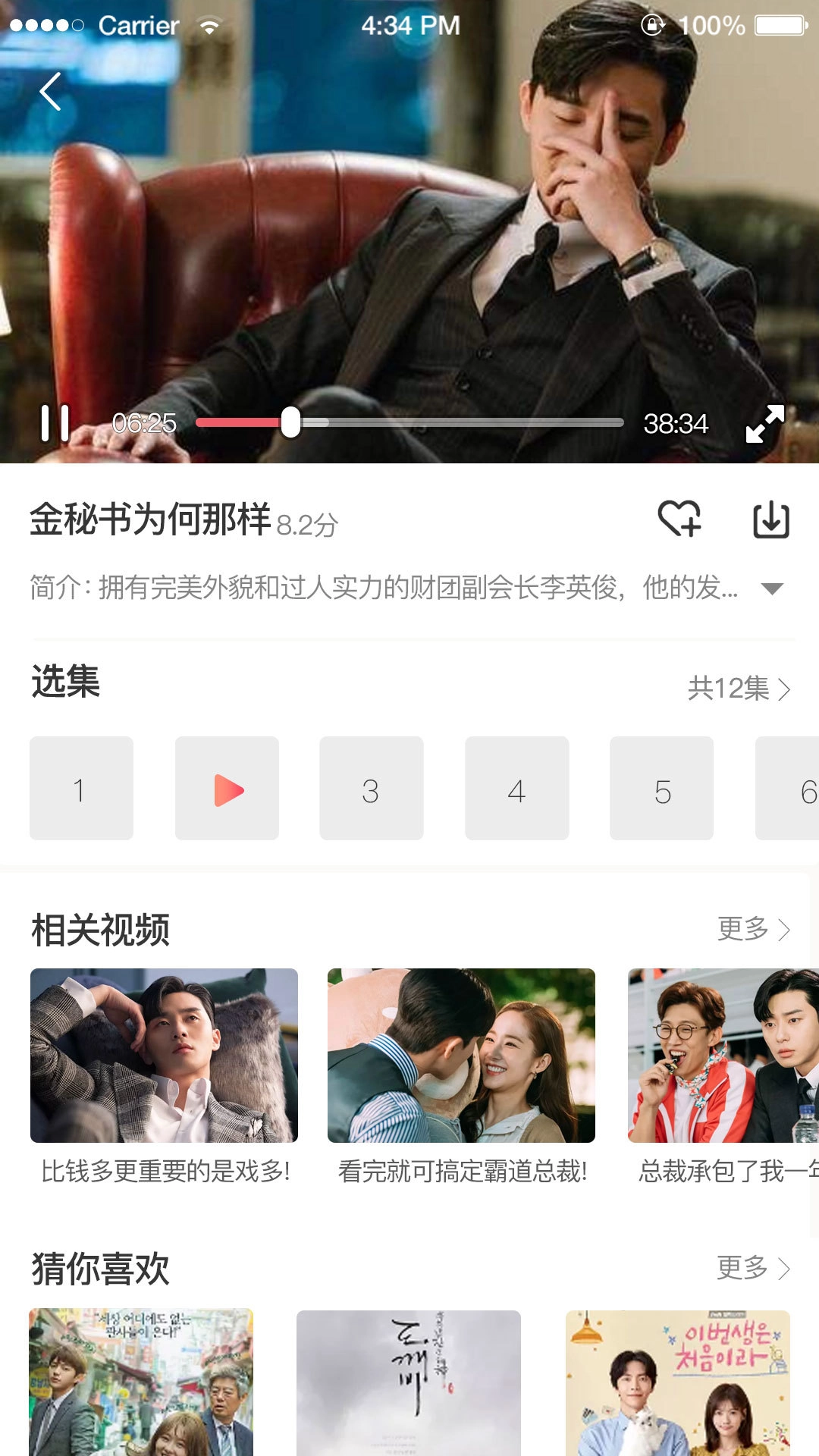Open video 比钱多更重要的是戏多!
The image size is (819, 1456).
[164, 1056]
